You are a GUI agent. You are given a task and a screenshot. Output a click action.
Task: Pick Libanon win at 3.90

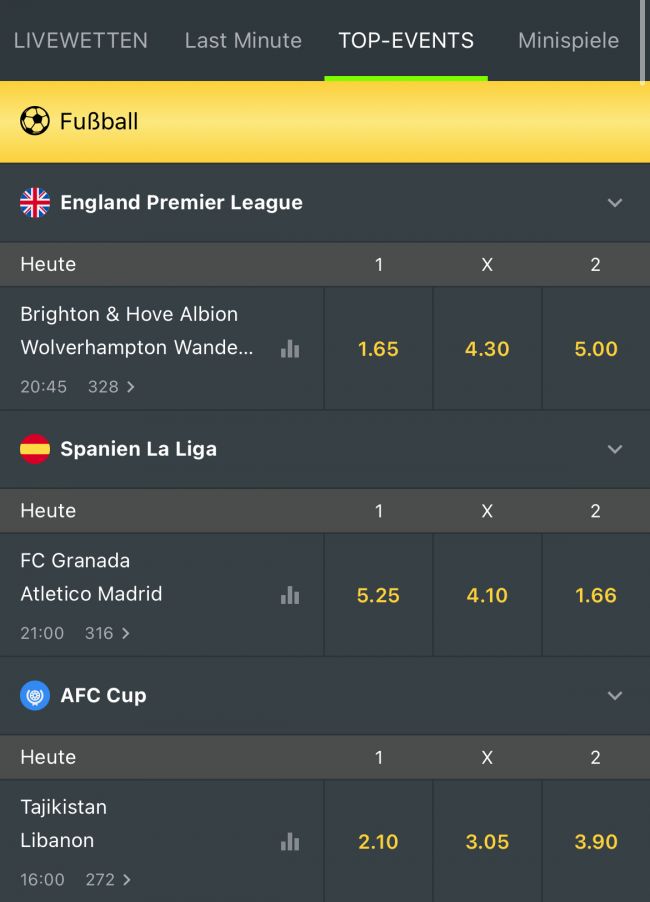pos(596,842)
